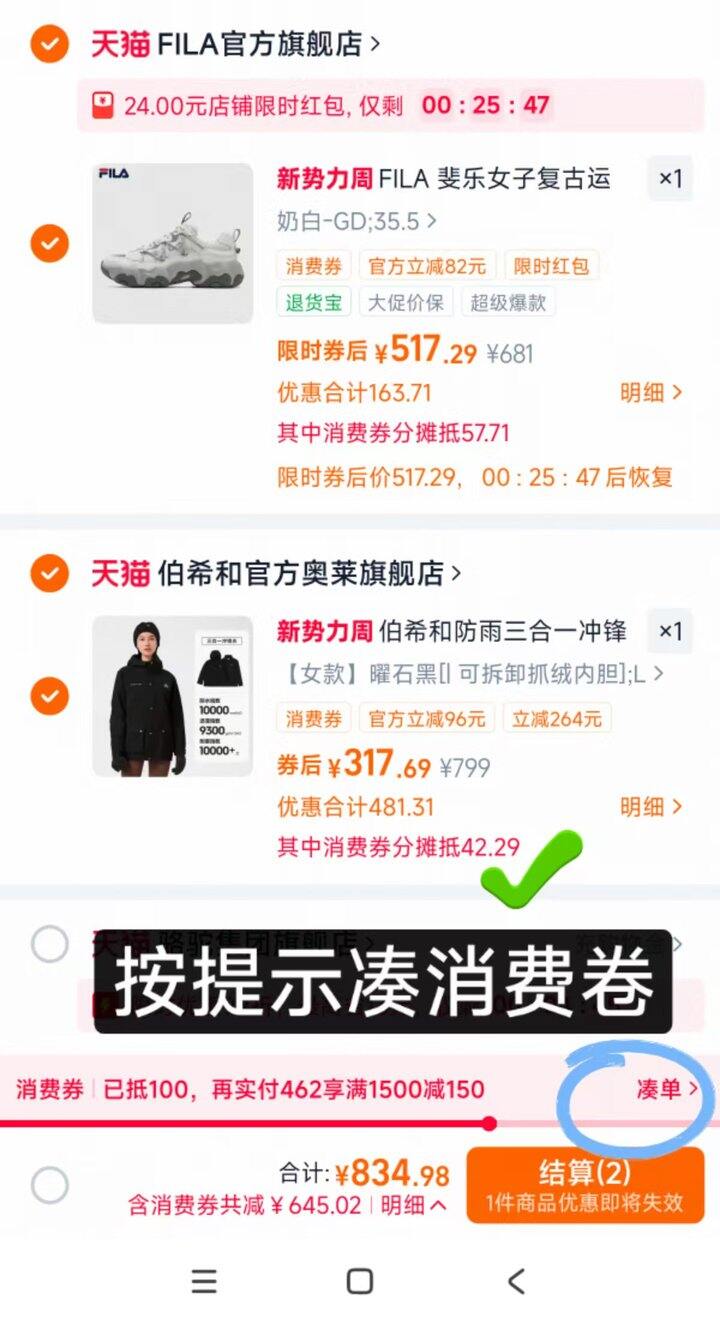Change jacket option 曜石黑 size L

pyautogui.click(x=470, y=674)
